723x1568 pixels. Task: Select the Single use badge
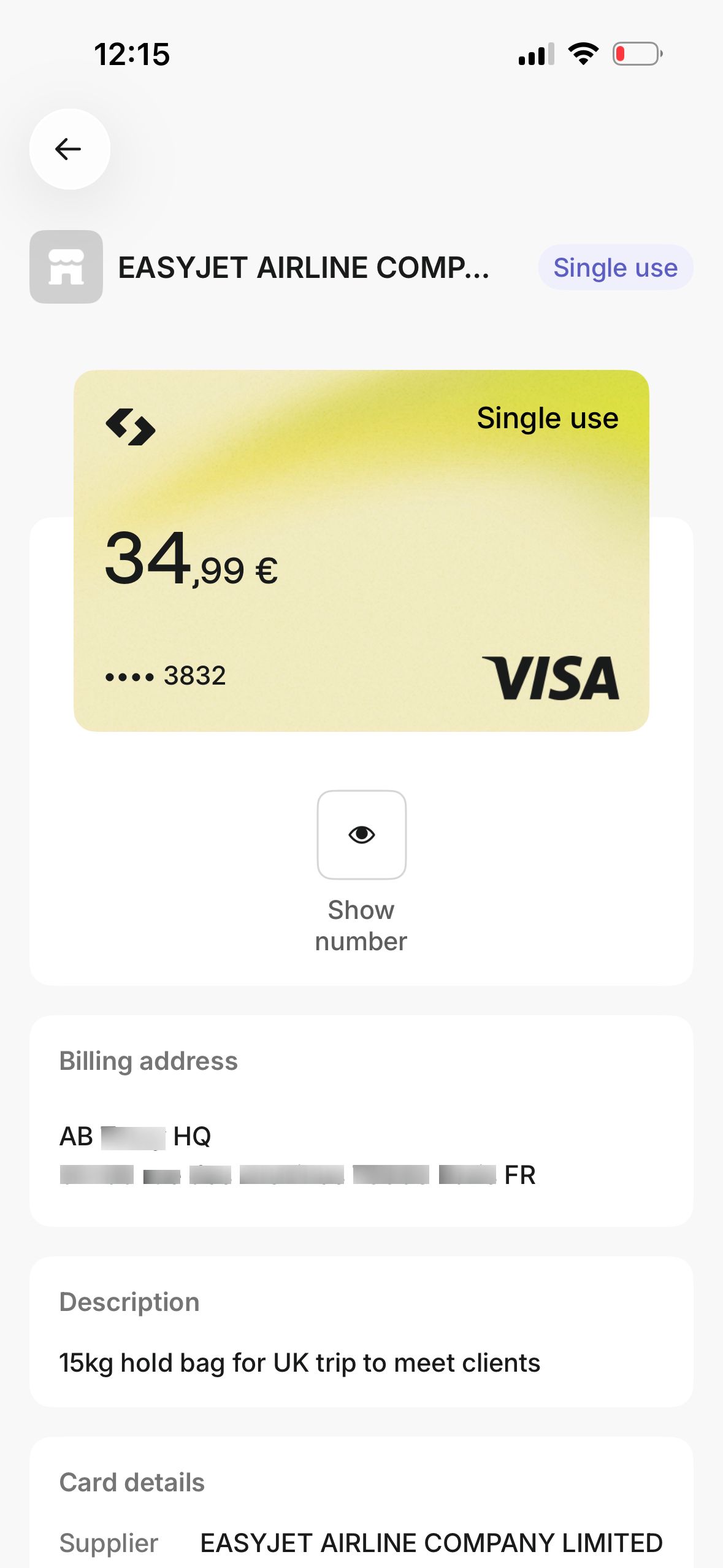[x=614, y=267]
